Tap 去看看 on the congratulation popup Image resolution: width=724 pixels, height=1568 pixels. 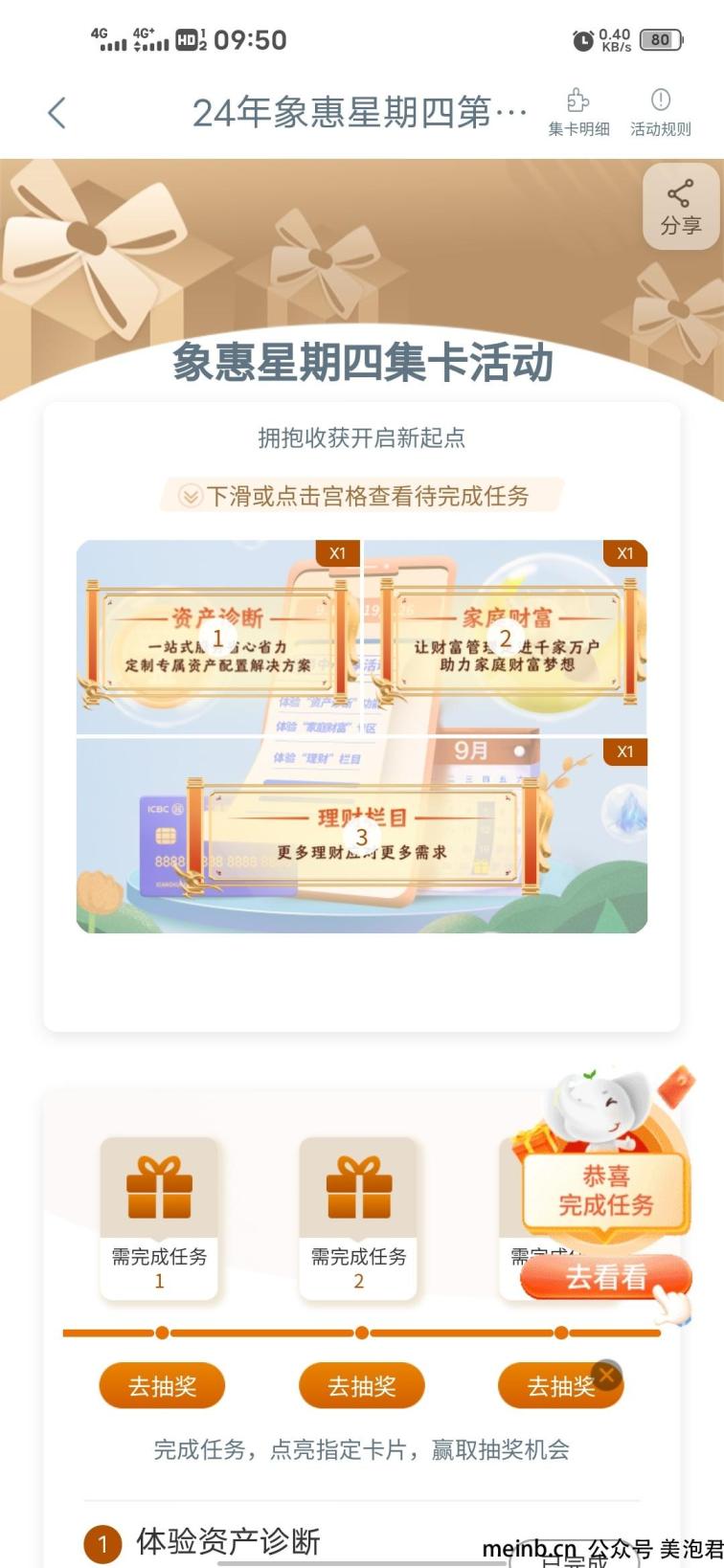[605, 1277]
